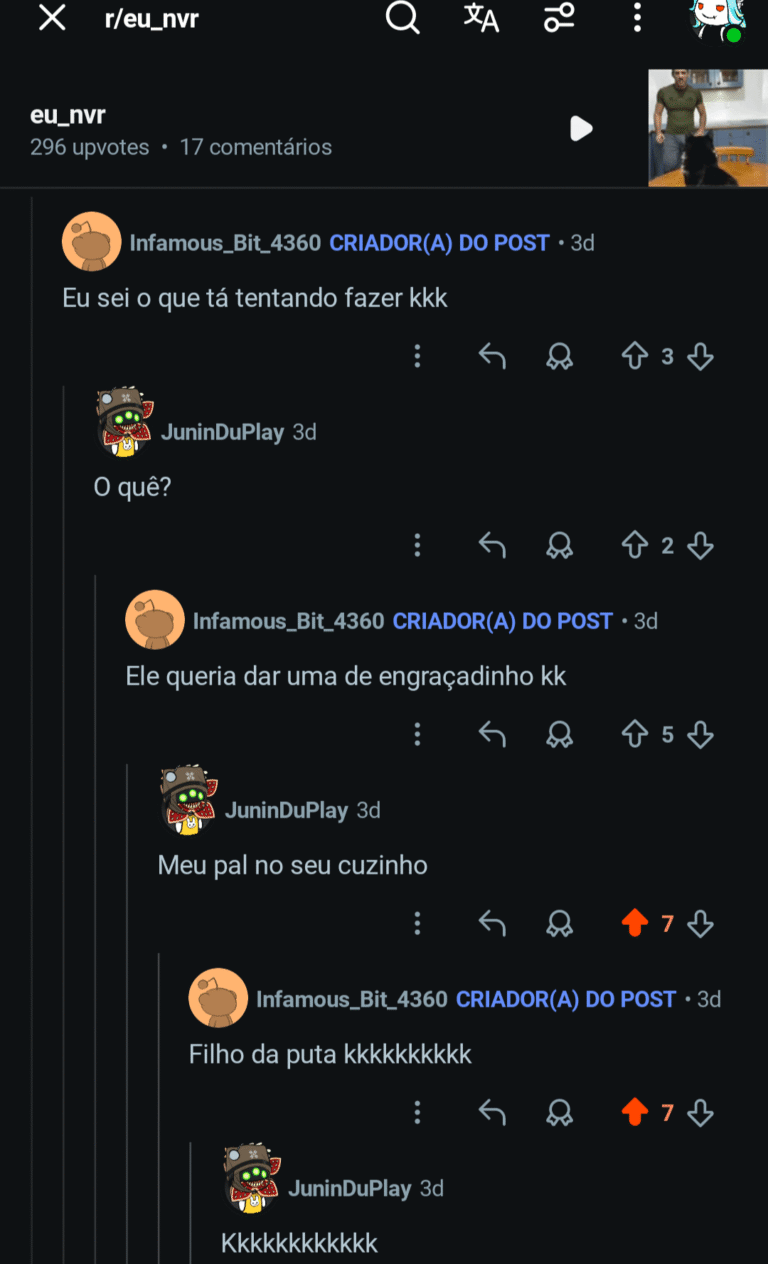This screenshot has height=1264, width=768.
Task: Upvote the comment "Eu sei o que tá tentando fazer kkk"
Action: [x=635, y=356]
